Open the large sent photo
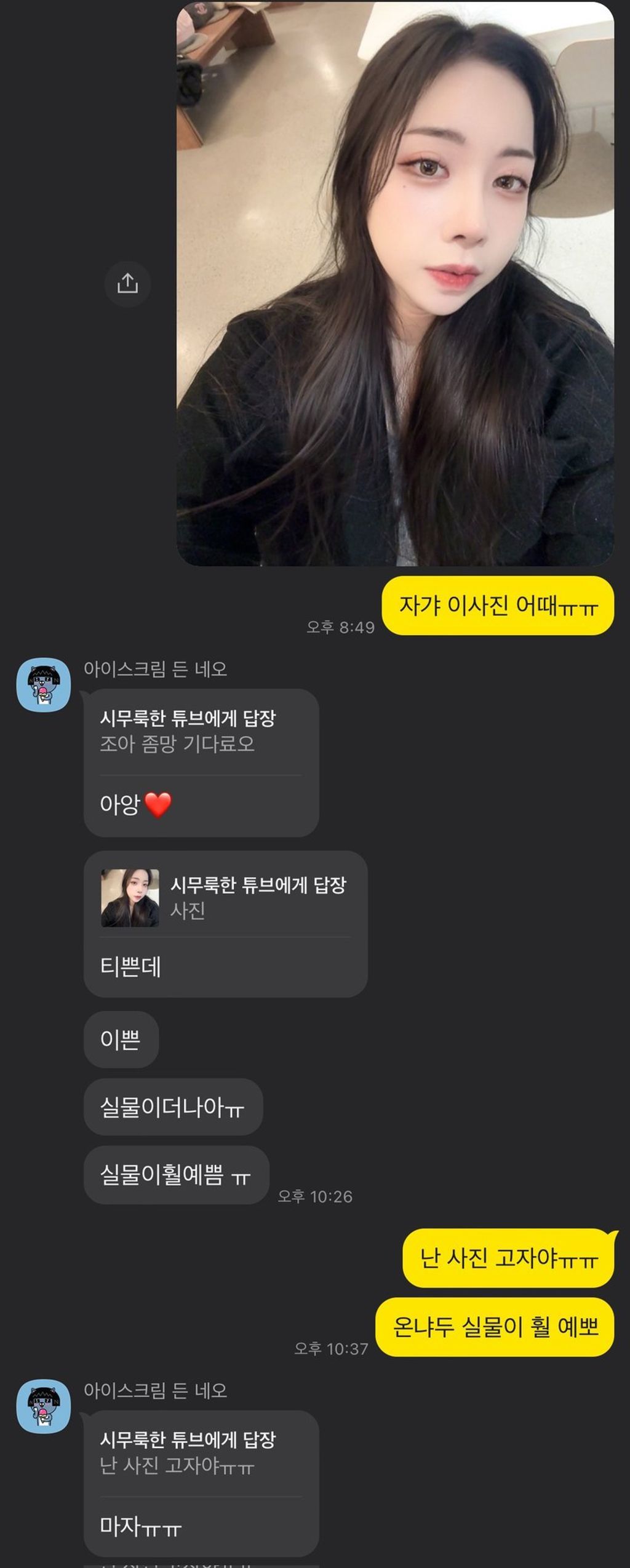 pyautogui.click(x=395, y=283)
